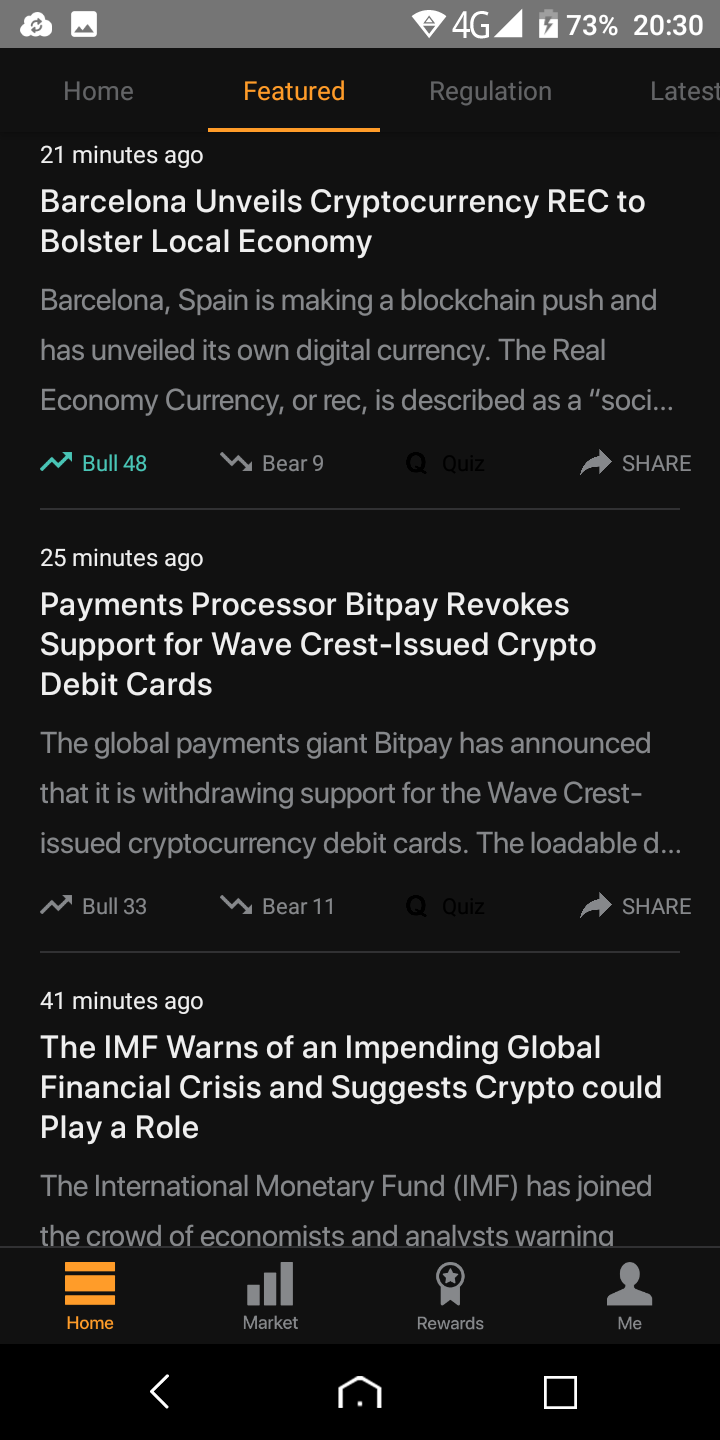Switch to the Regulation tab

point(490,91)
